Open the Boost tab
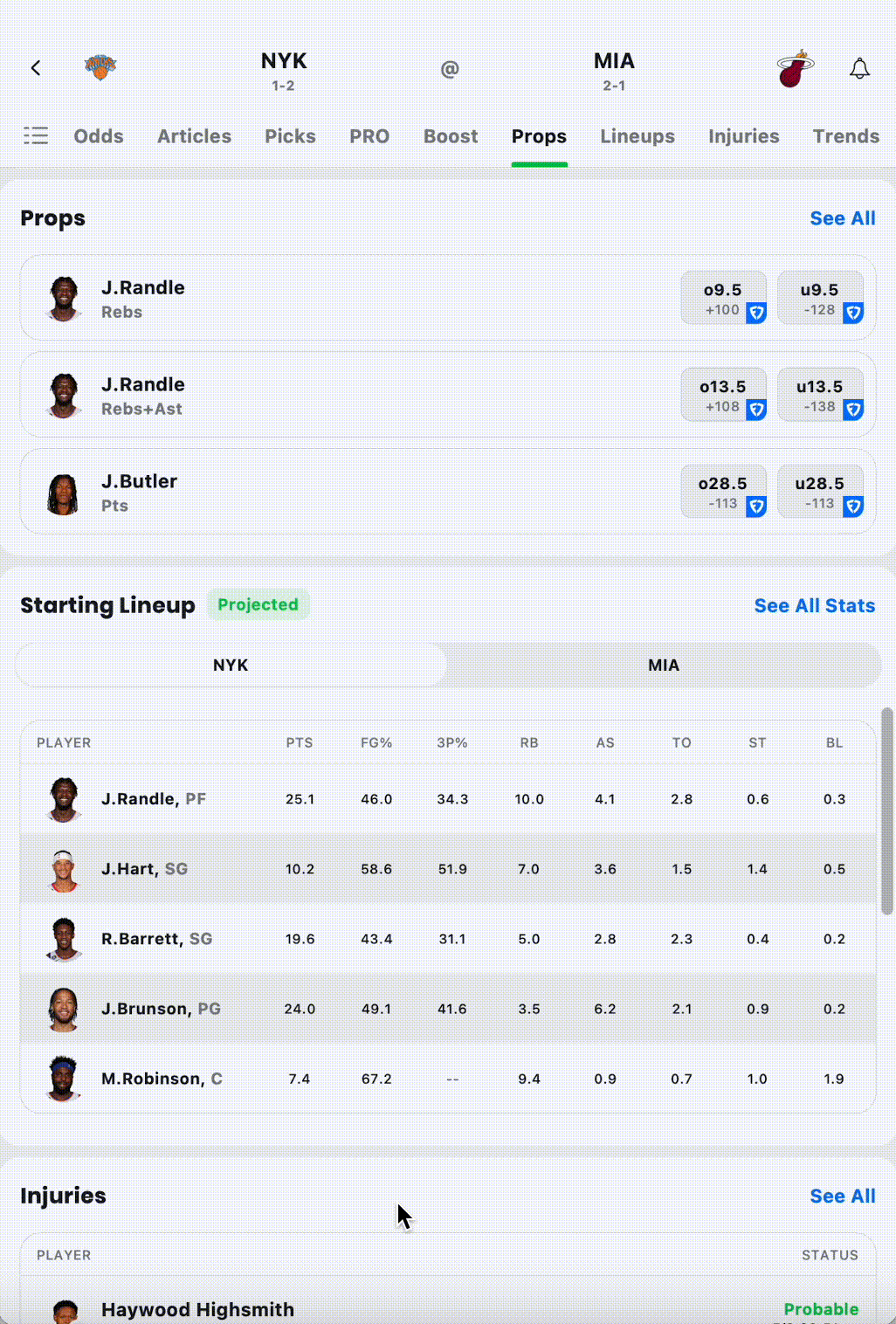This screenshot has width=896, height=1324. coord(451,136)
